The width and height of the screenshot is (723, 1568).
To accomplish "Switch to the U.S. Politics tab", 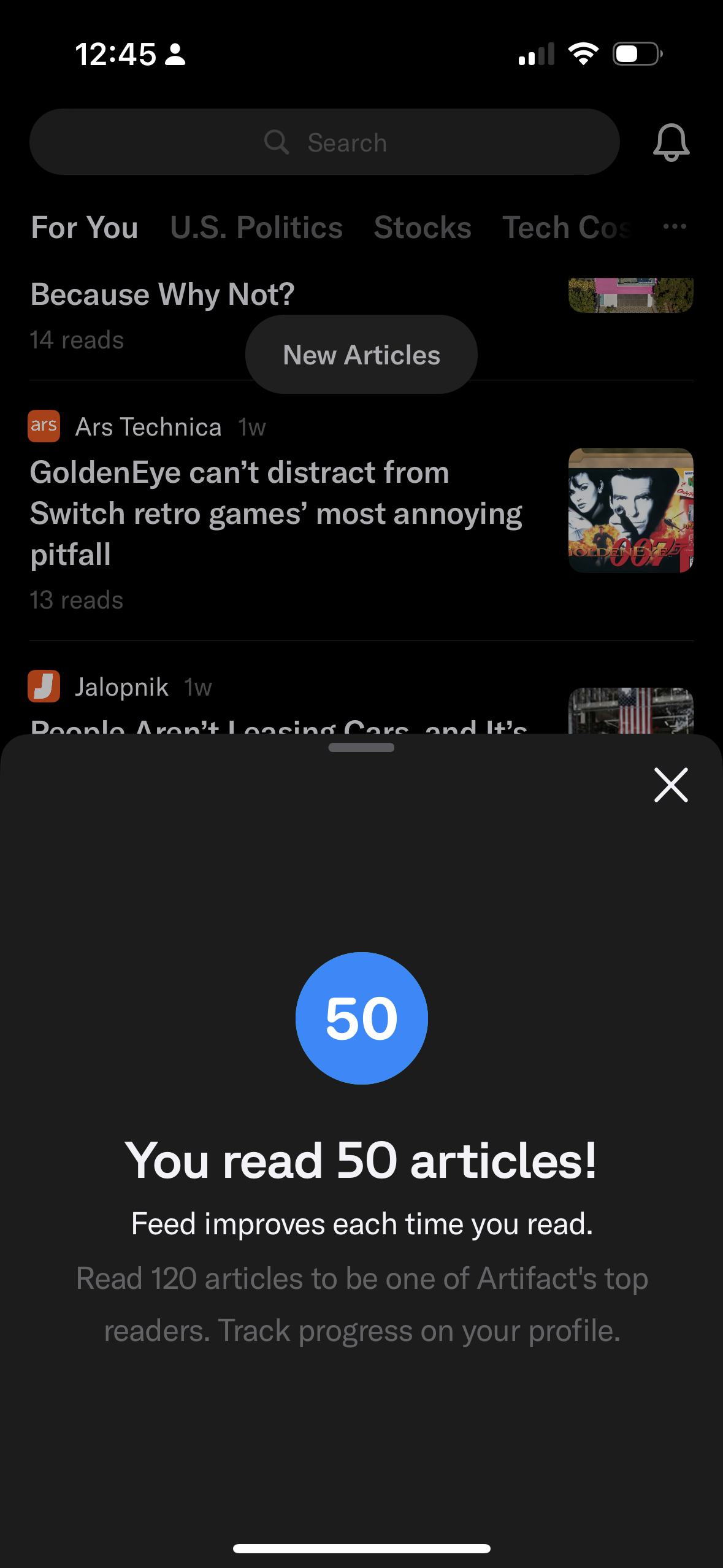I will pos(256,228).
